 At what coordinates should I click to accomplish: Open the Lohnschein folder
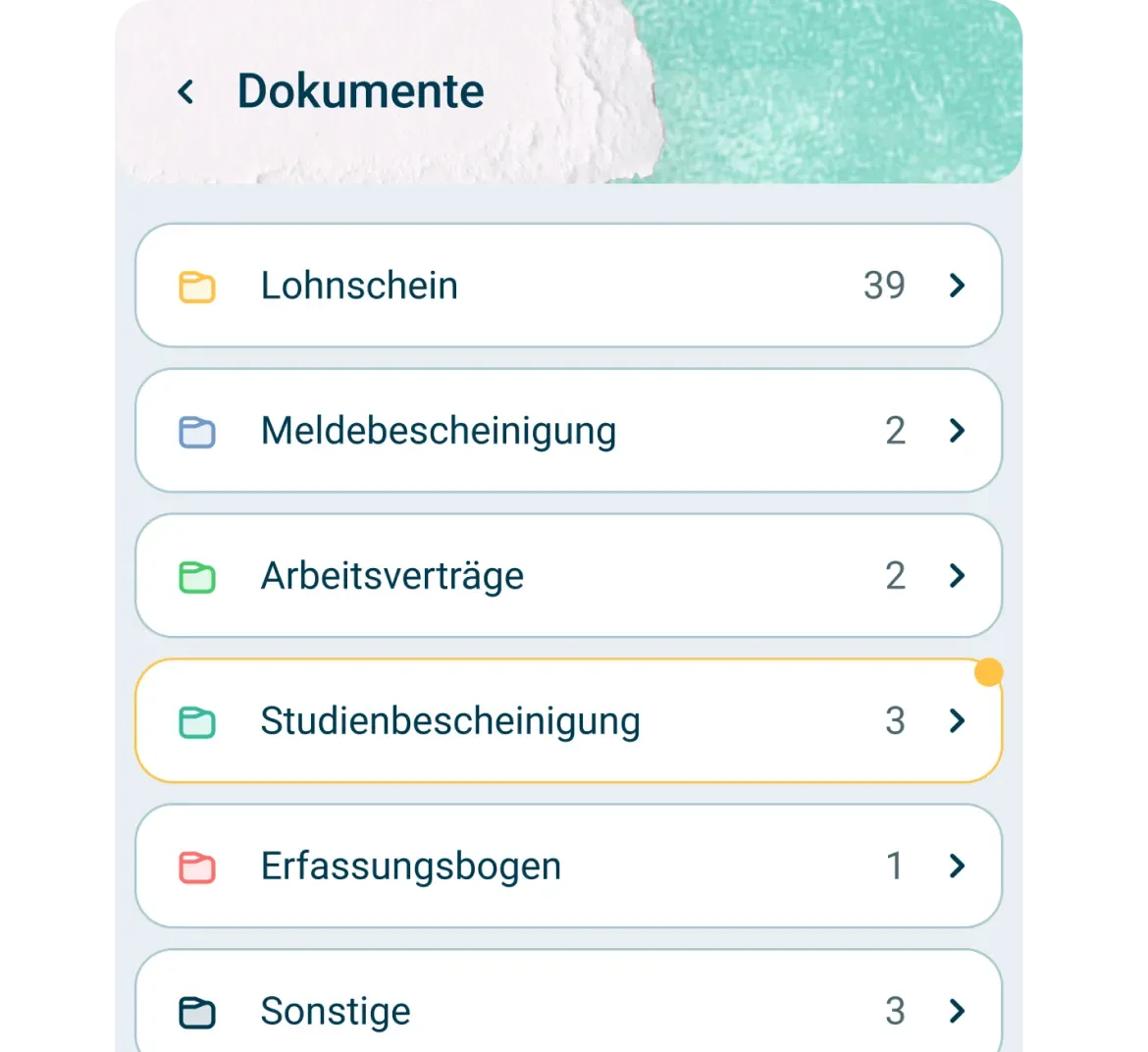(567, 286)
